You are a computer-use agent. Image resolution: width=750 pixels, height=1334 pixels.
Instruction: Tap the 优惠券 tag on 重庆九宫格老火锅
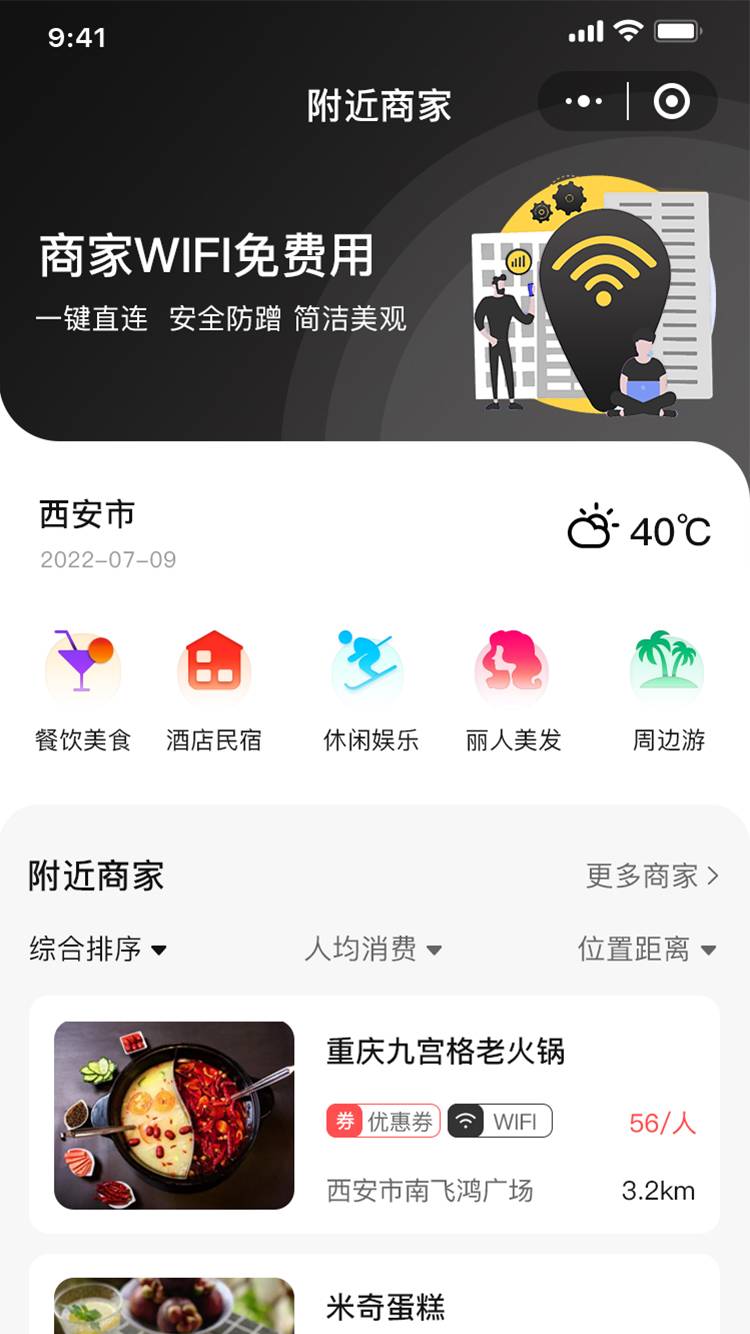tap(383, 1122)
